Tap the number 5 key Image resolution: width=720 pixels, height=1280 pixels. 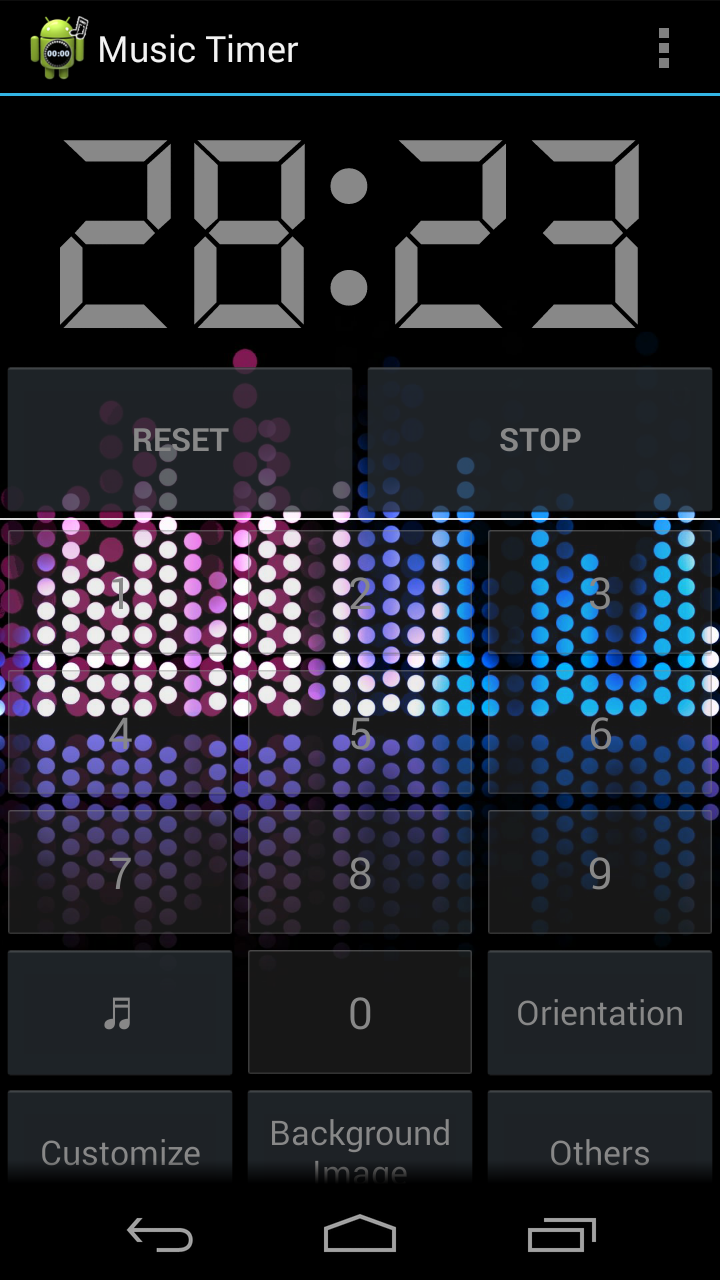pyautogui.click(x=359, y=733)
